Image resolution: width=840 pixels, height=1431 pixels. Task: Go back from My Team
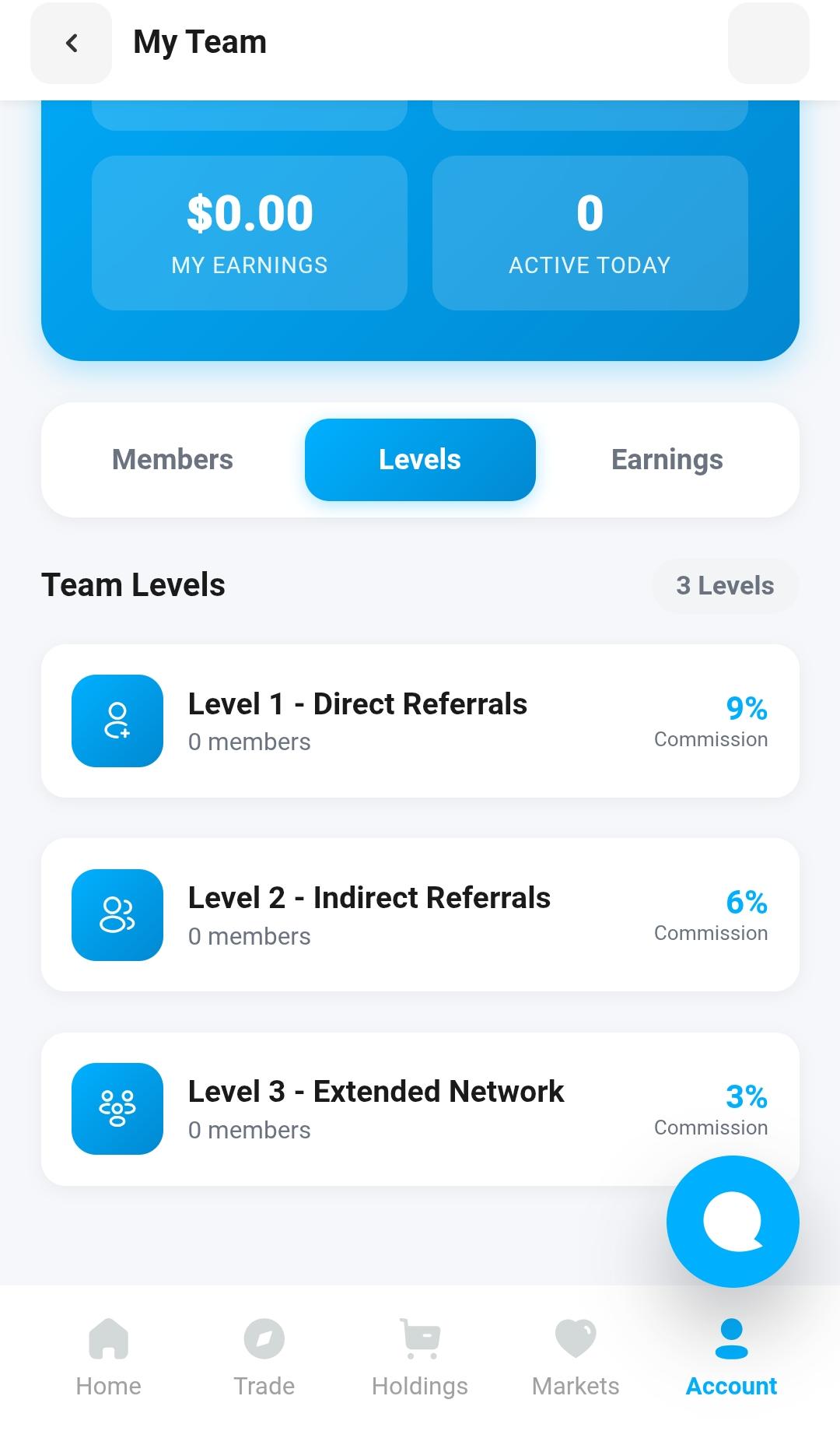point(71,43)
